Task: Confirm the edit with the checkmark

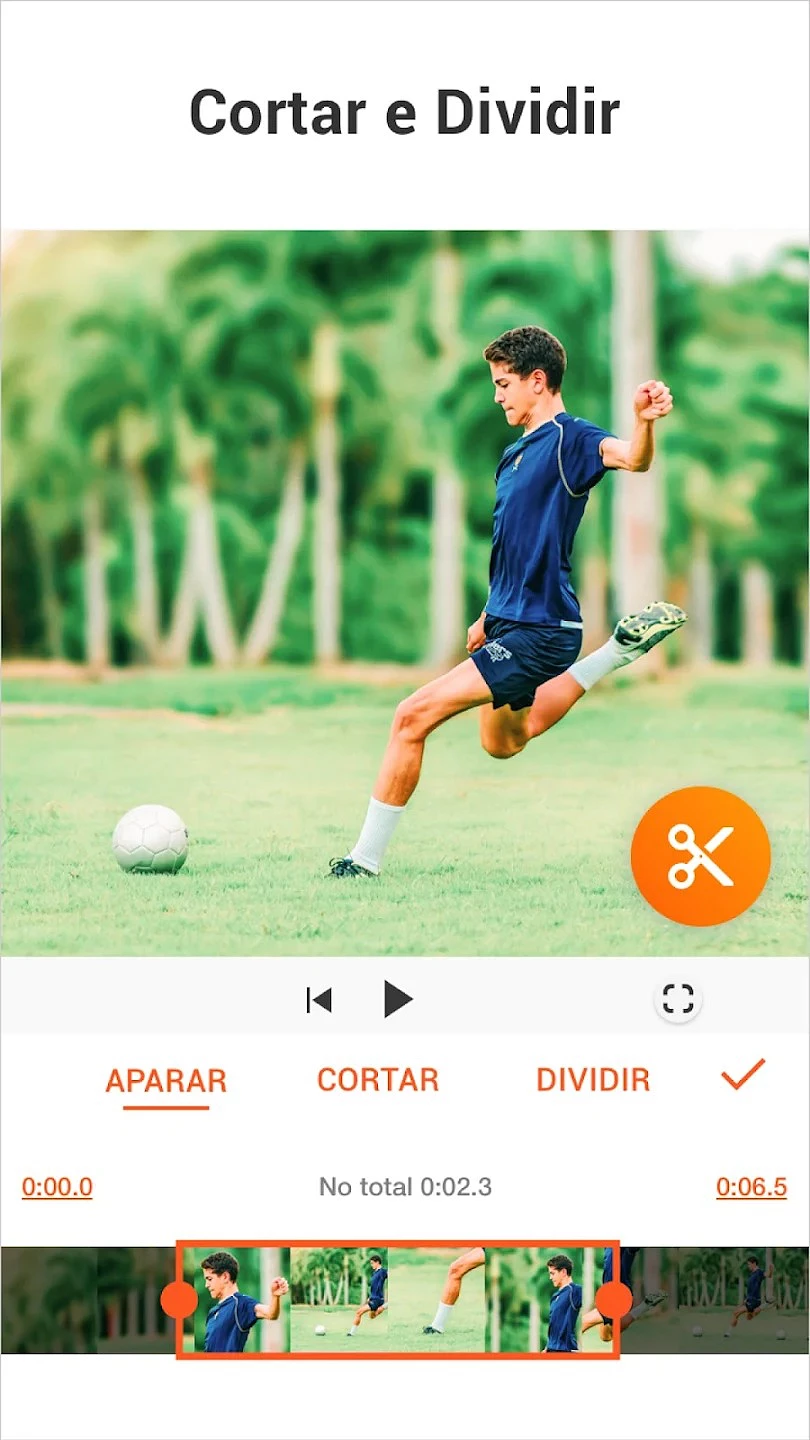Action: [x=743, y=1075]
